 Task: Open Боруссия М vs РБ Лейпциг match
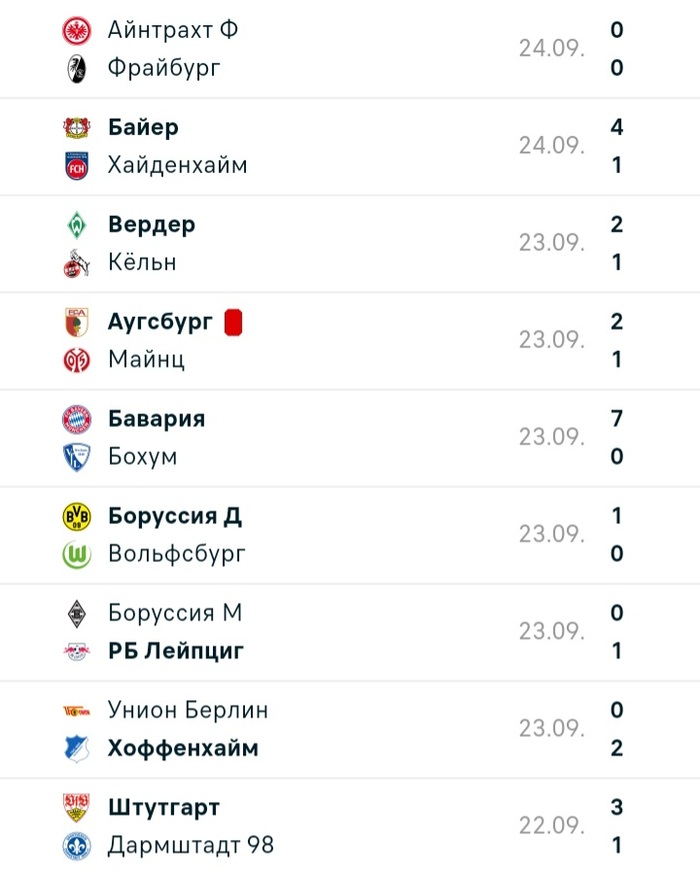click(350, 632)
